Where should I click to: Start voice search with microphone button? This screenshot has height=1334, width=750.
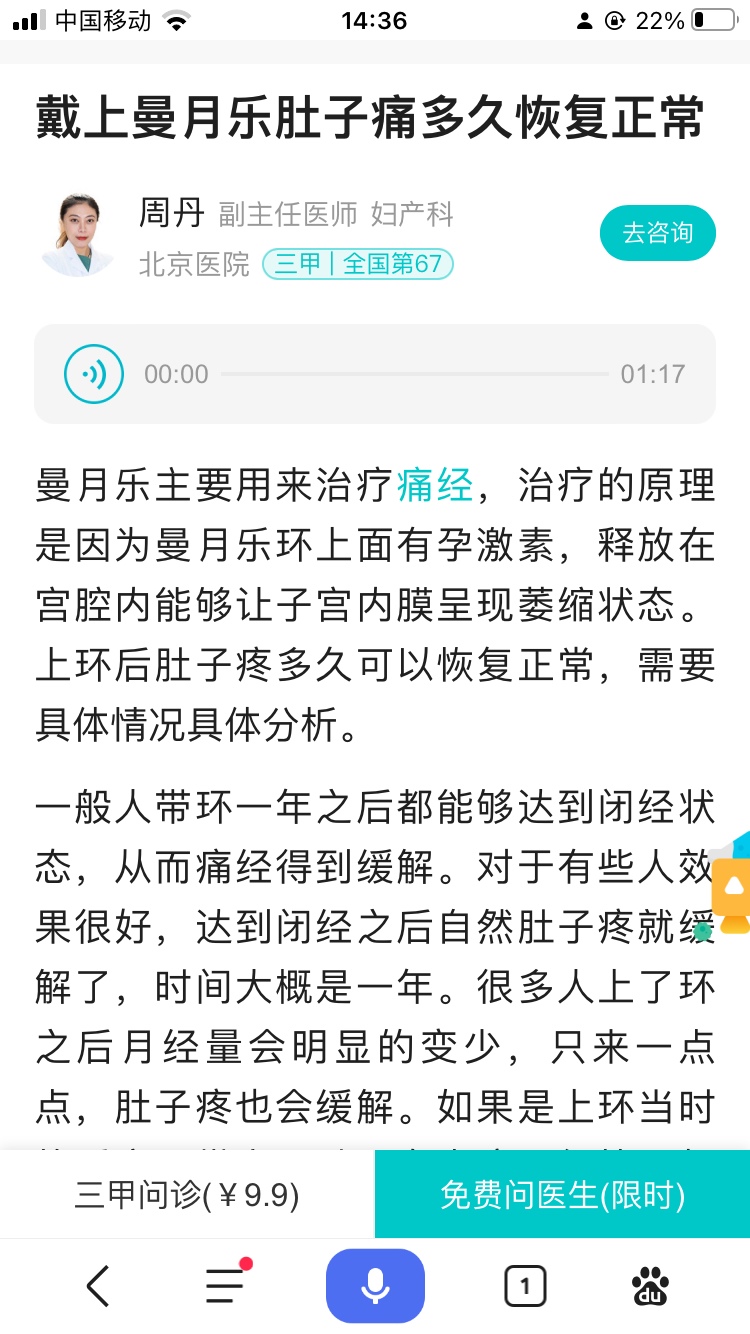click(x=375, y=1286)
